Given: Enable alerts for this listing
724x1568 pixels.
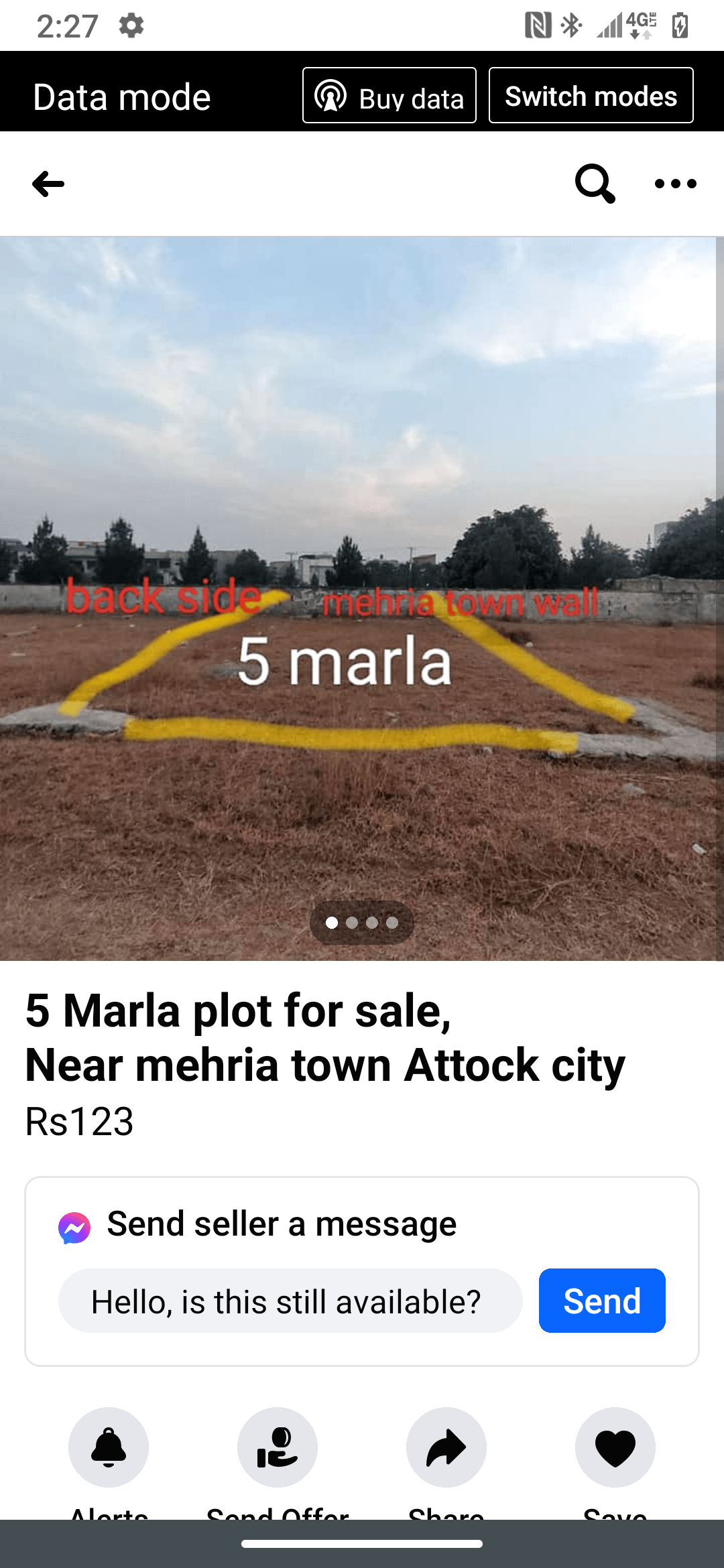Looking at the screenshot, I should point(108,1447).
